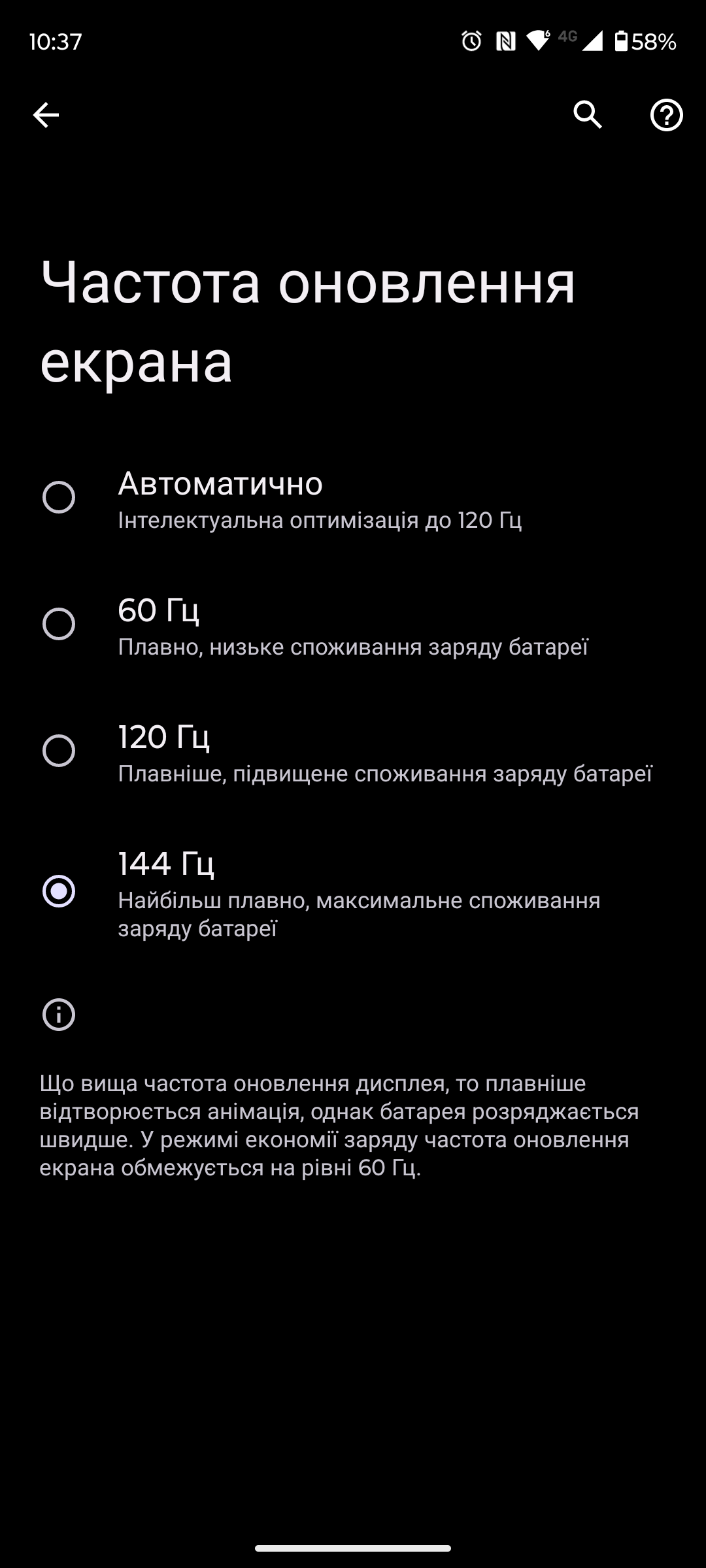Choose the 60 Гц refresh rate
The height and width of the screenshot is (1568, 706).
coord(353,625)
